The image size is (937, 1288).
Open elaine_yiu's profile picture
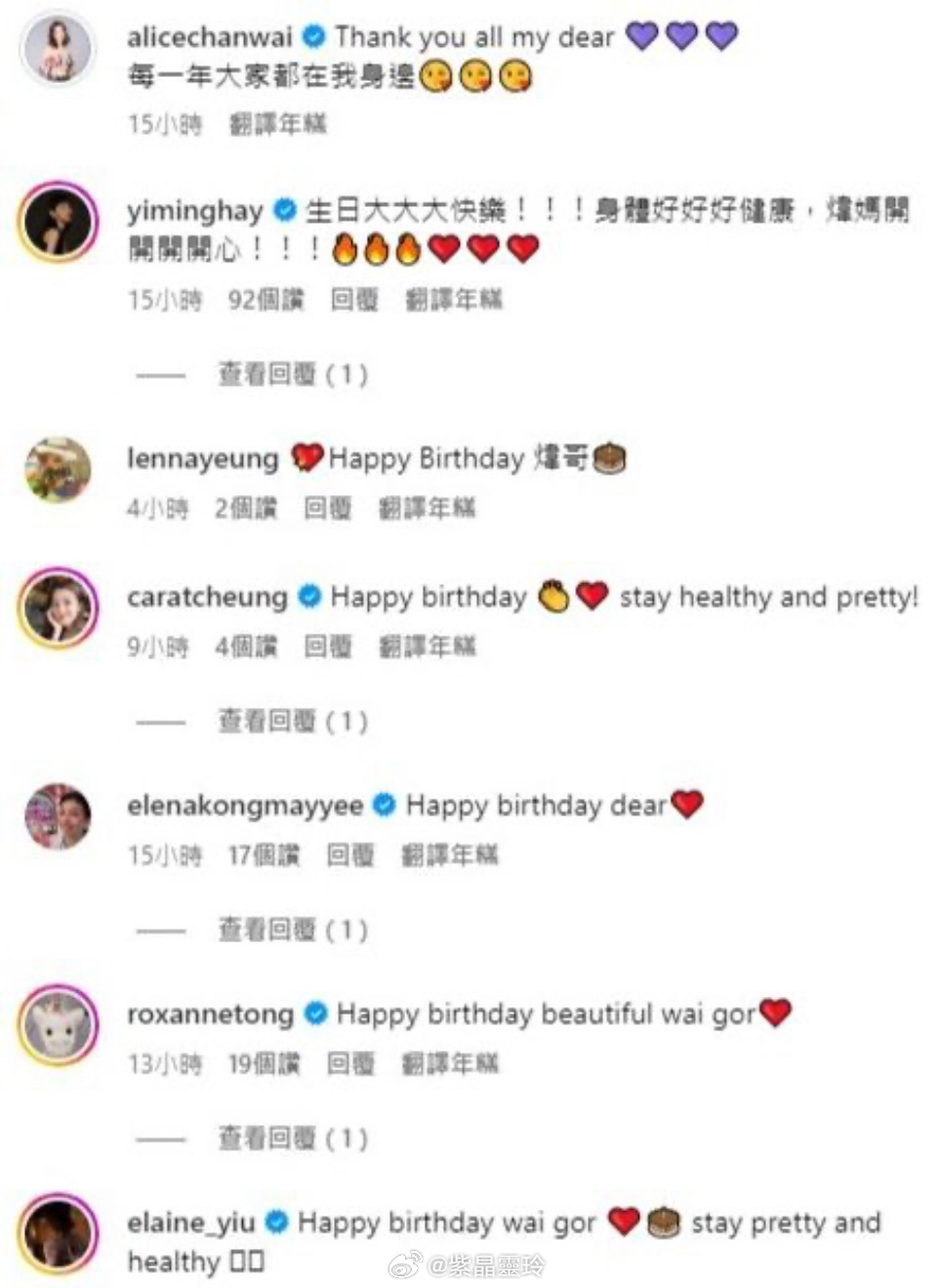(60, 1233)
